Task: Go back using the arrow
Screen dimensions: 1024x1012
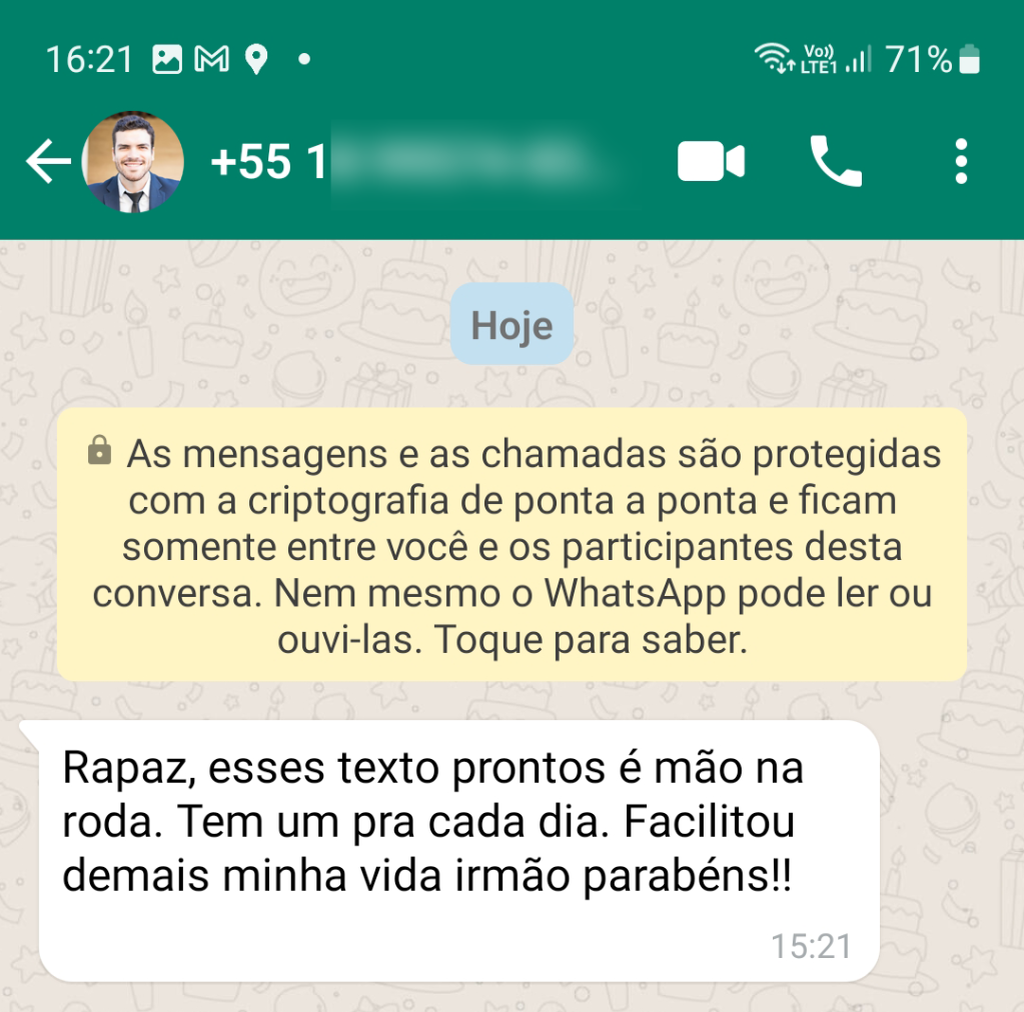Action: [48, 162]
